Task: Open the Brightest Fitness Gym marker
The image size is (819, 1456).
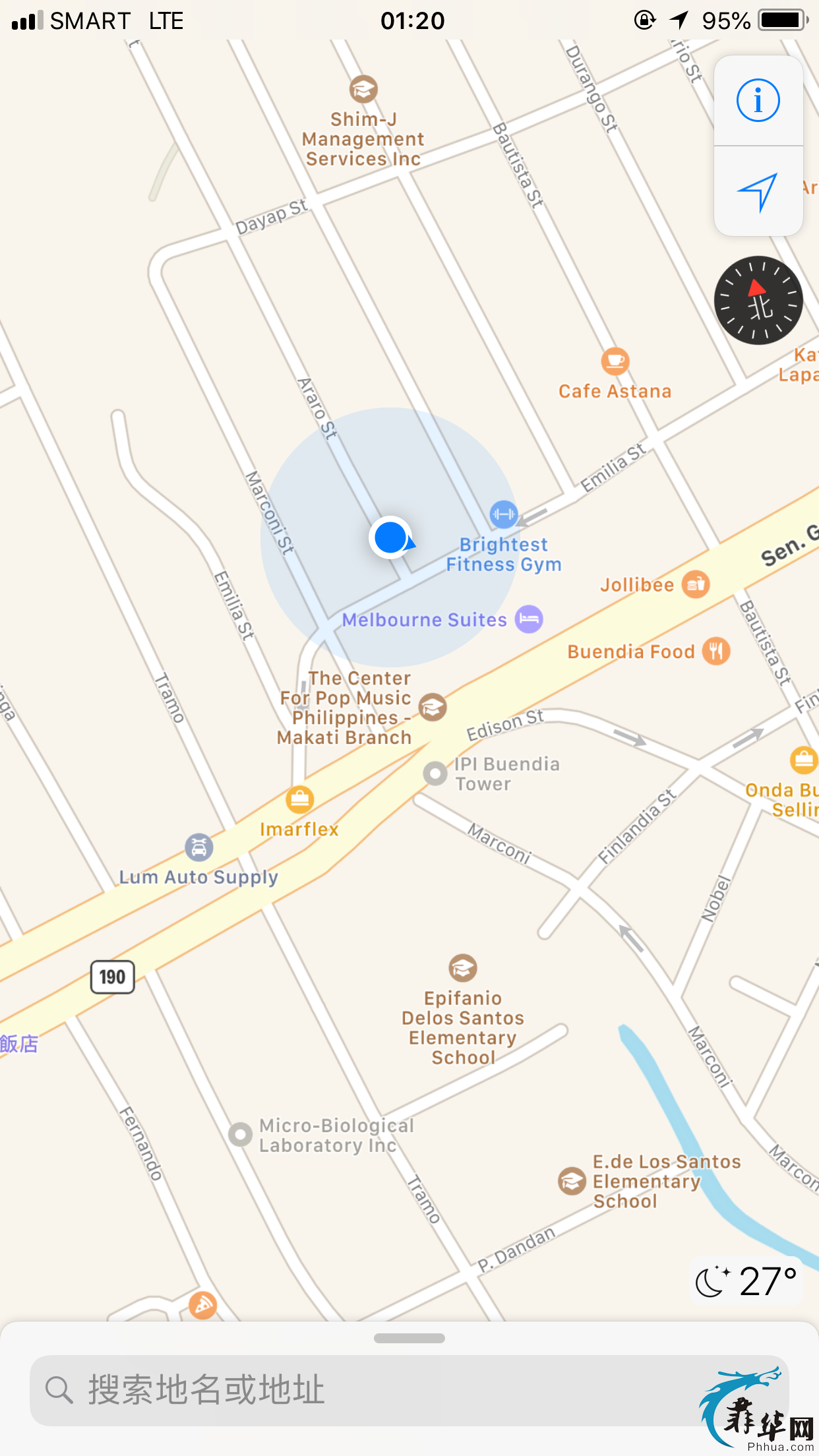Action: point(503,514)
